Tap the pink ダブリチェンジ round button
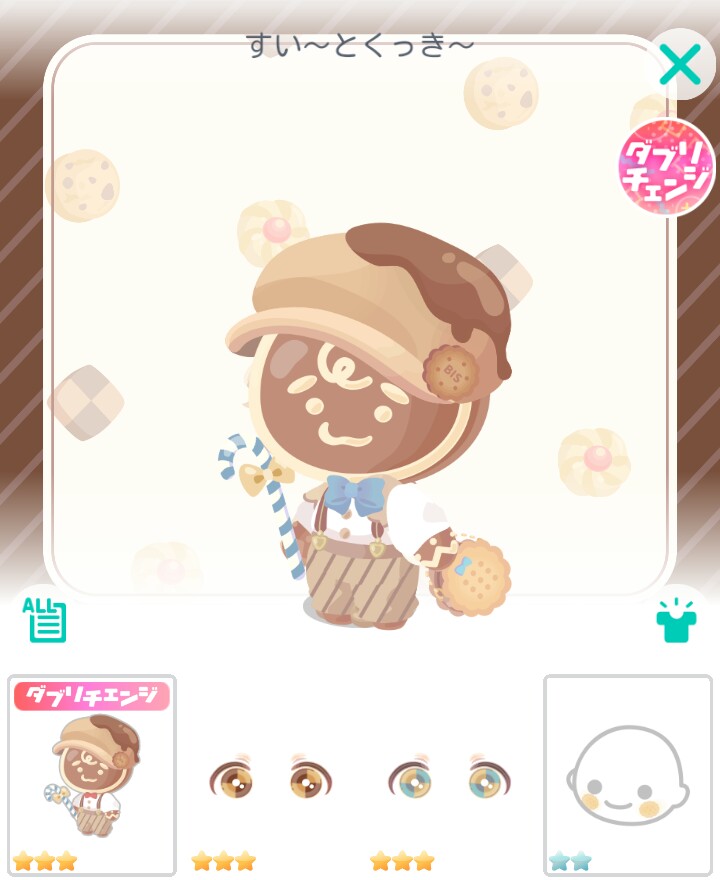The image size is (720, 880). pyautogui.click(x=667, y=168)
